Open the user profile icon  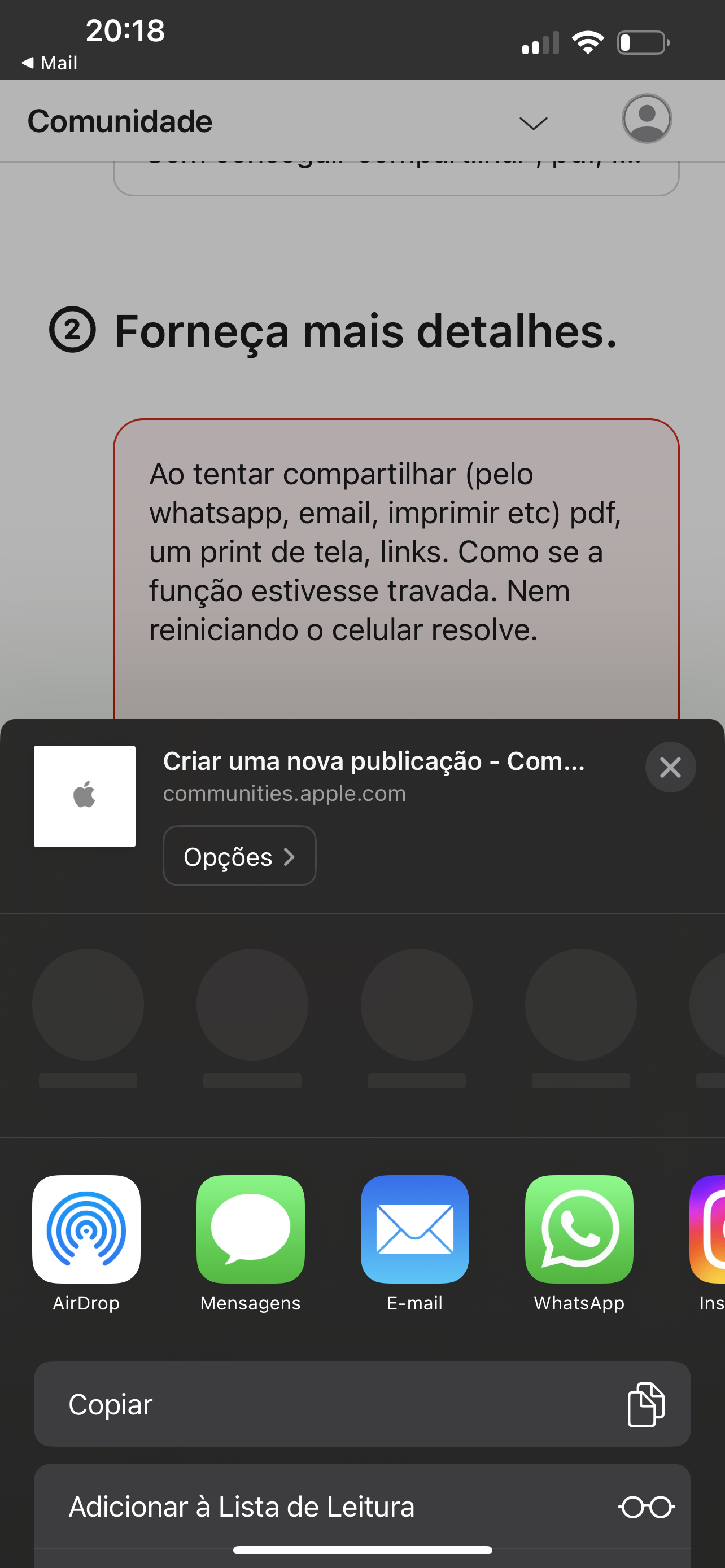(x=647, y=119)
